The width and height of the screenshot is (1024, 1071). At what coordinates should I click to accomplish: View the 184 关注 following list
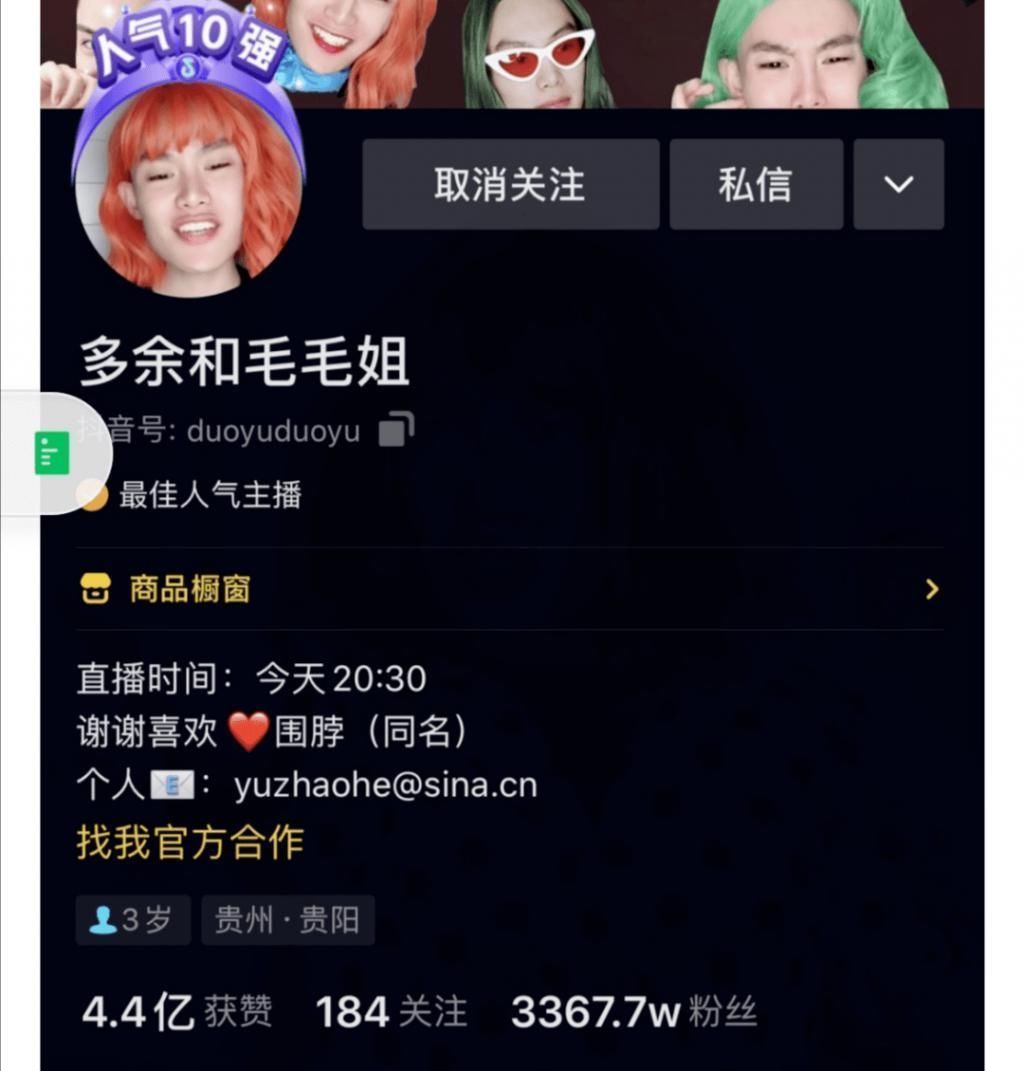[392, 1012]
